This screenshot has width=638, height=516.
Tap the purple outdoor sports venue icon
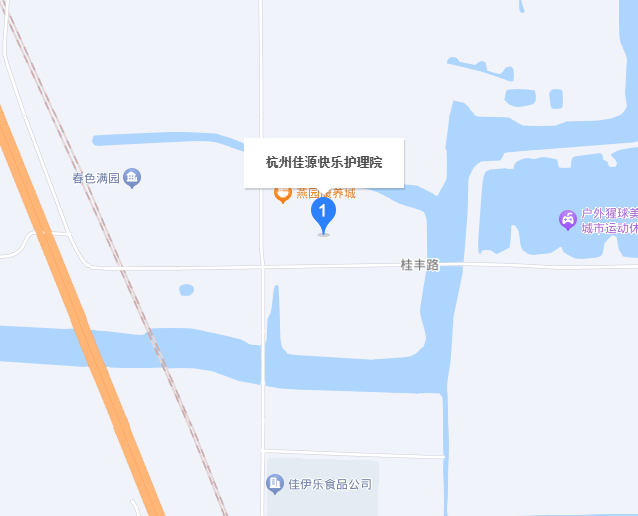[x=567, y=219]
